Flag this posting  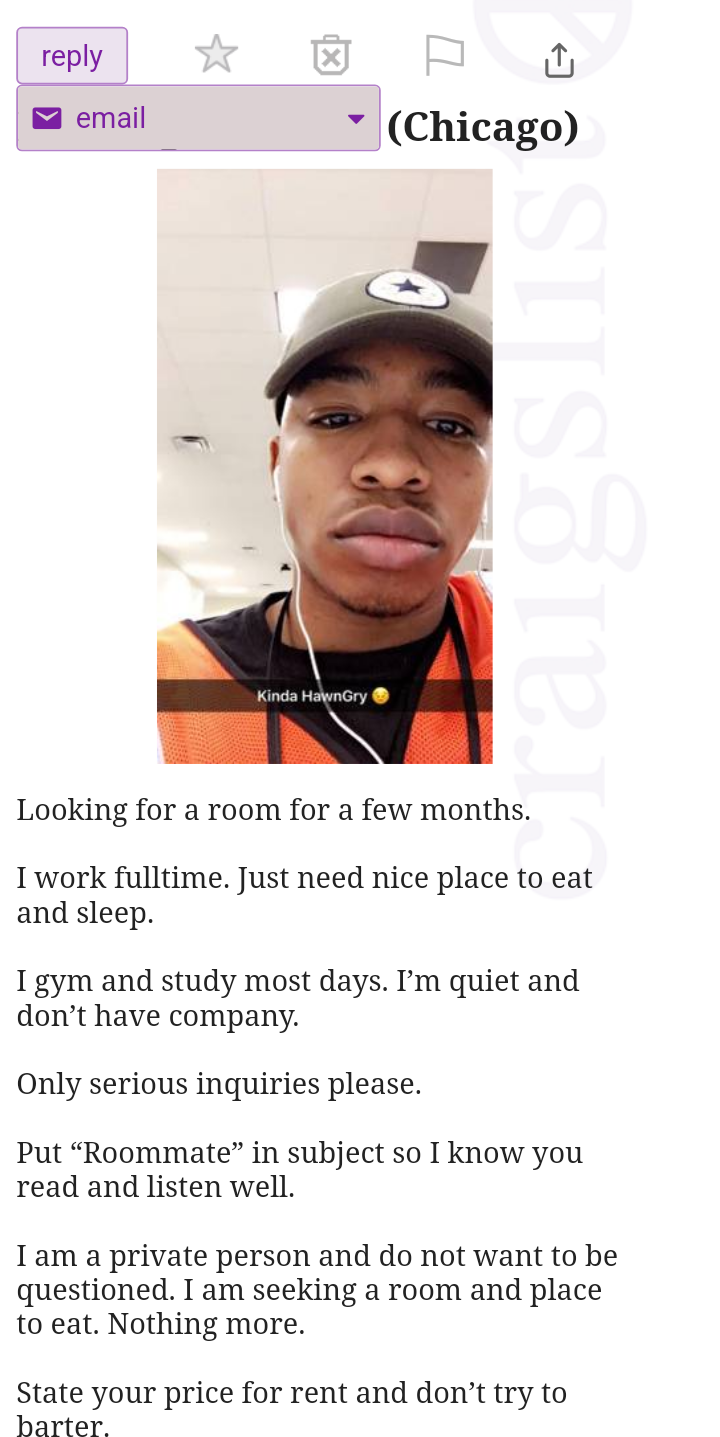[445, 56]
